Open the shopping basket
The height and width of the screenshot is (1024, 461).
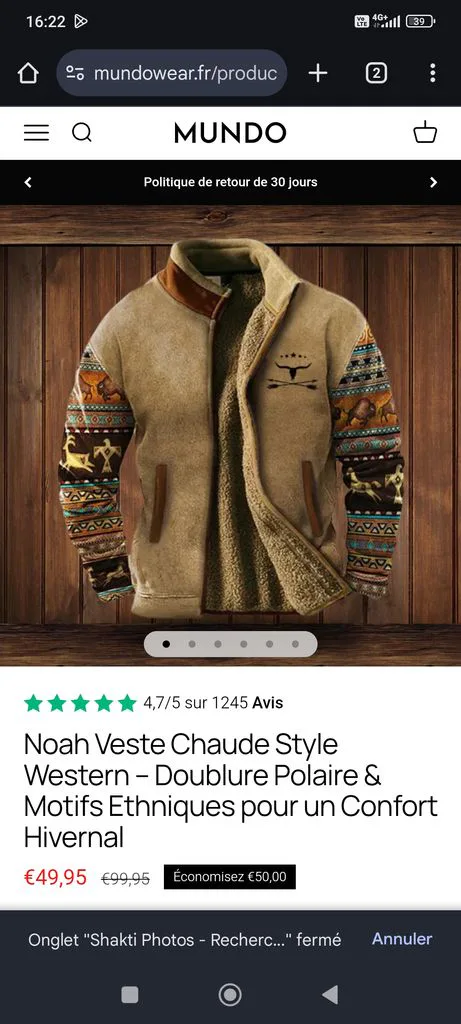pos(425,133)
